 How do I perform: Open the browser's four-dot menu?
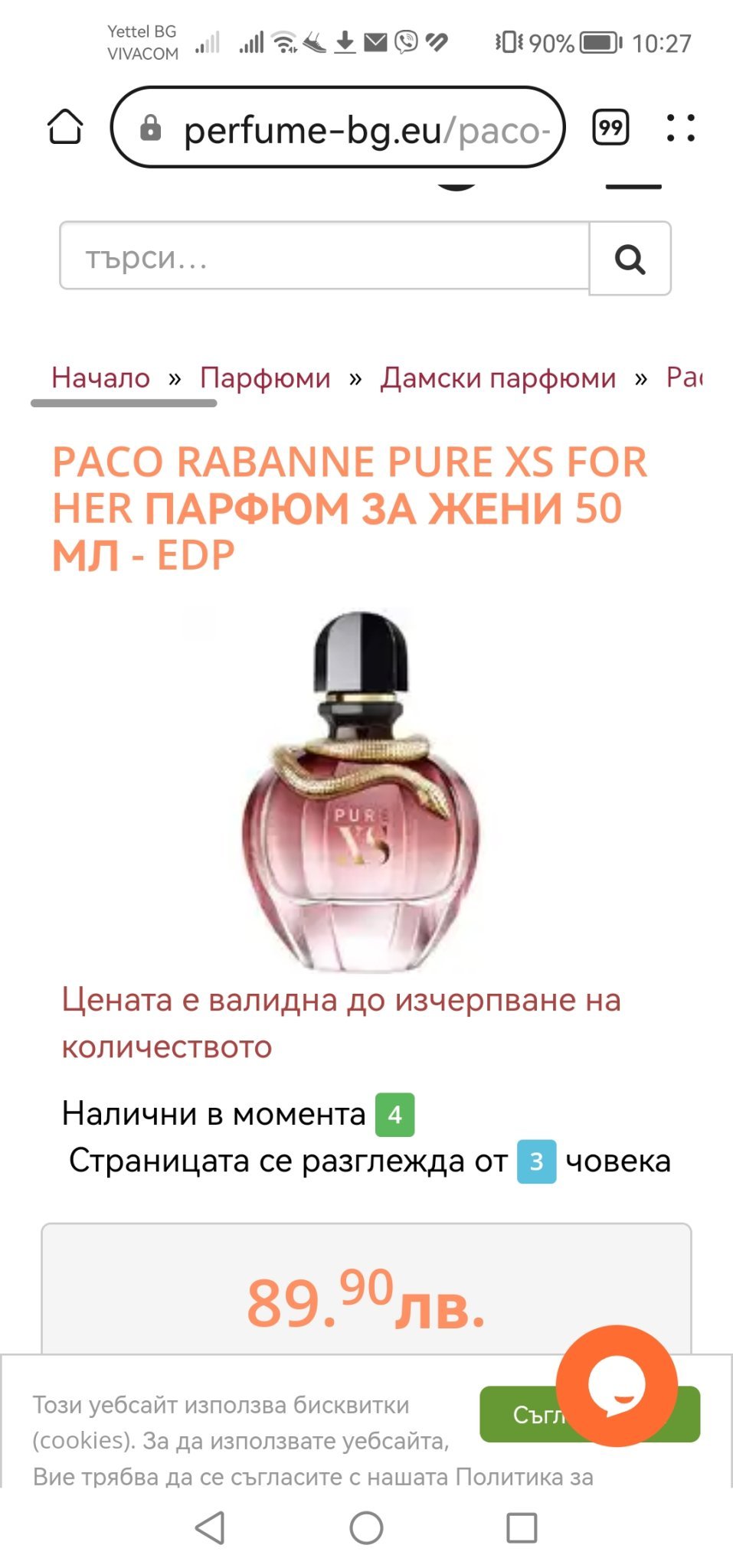(680, 128)
